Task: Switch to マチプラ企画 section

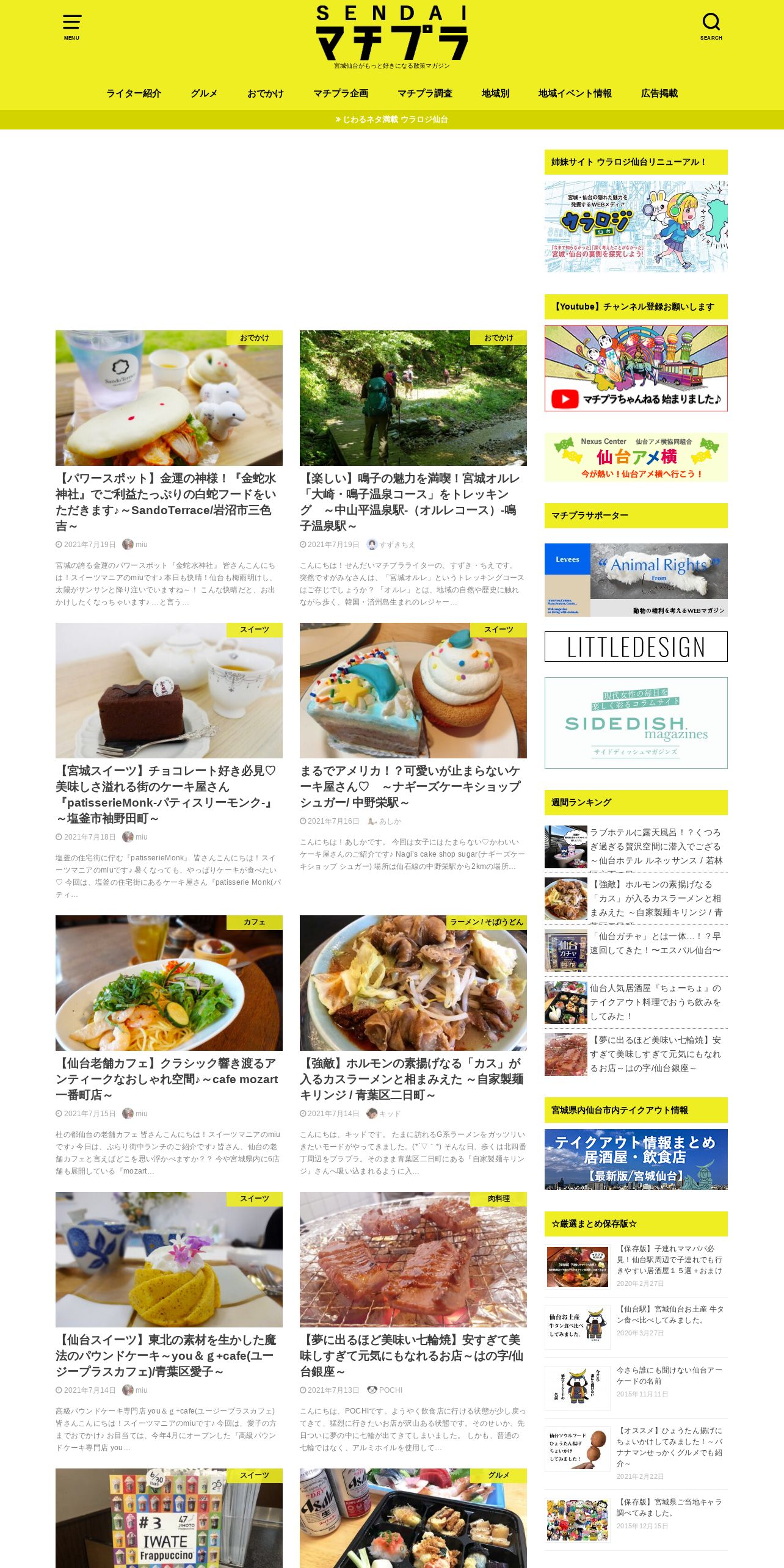Action: pyautogui.click(x=341, y=93)
